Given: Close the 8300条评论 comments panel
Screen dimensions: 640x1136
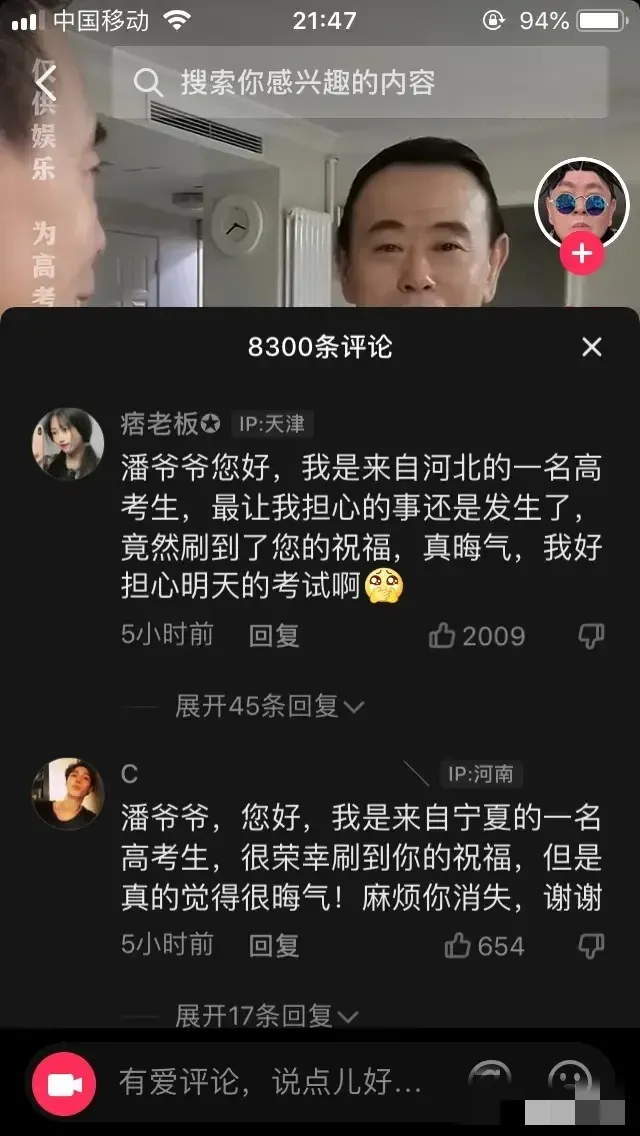Looking at the screenshot, I should click(592, 347).
